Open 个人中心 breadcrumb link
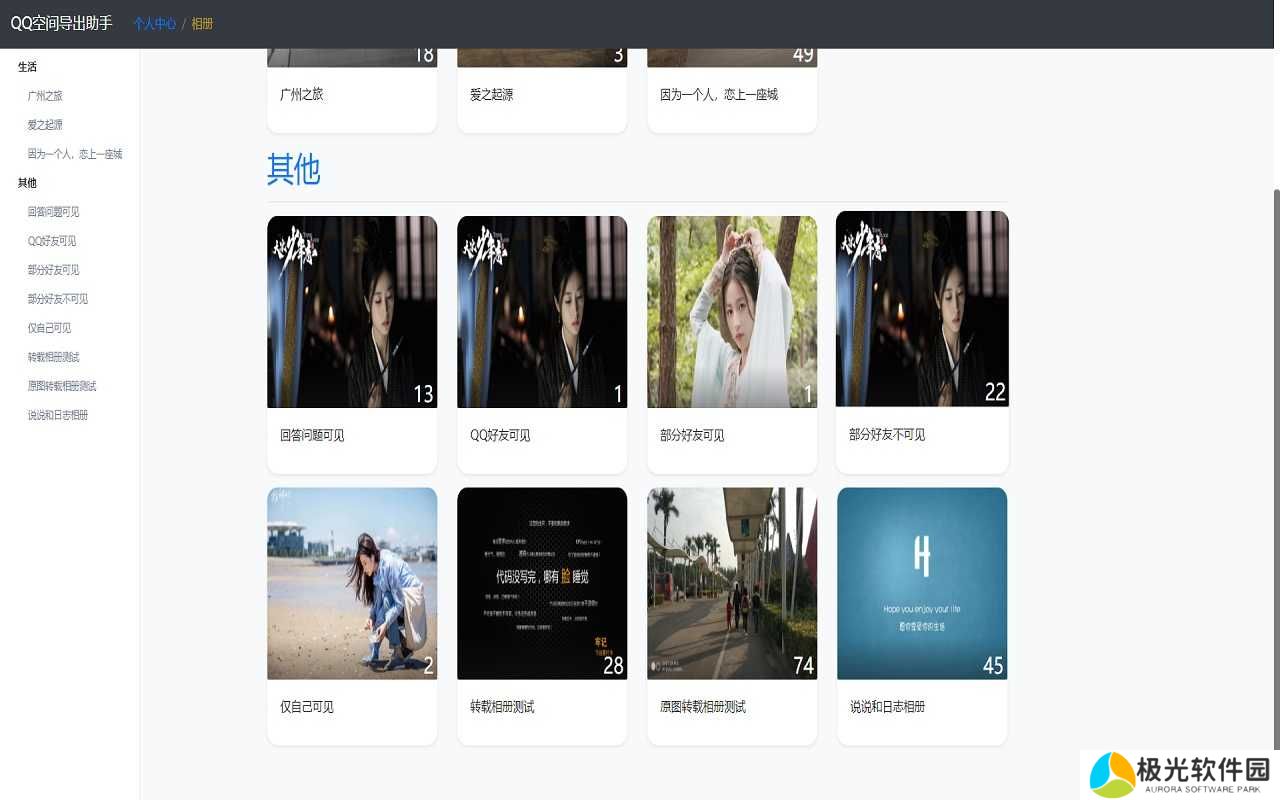Viewport: 1280px width, 800px height. tap(154, 23)
